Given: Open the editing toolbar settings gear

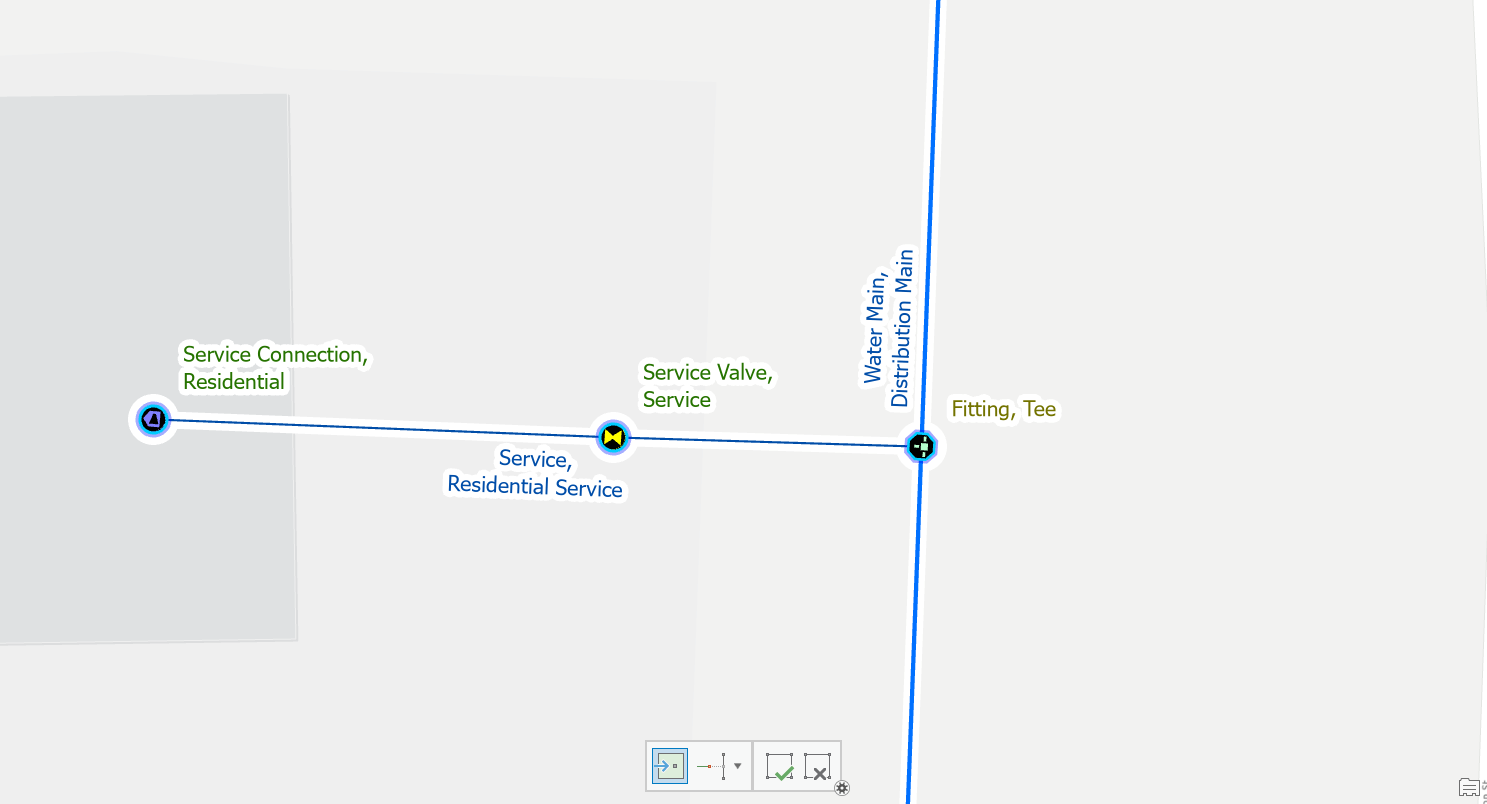Looking at the screenshot, I should (842, 788).
